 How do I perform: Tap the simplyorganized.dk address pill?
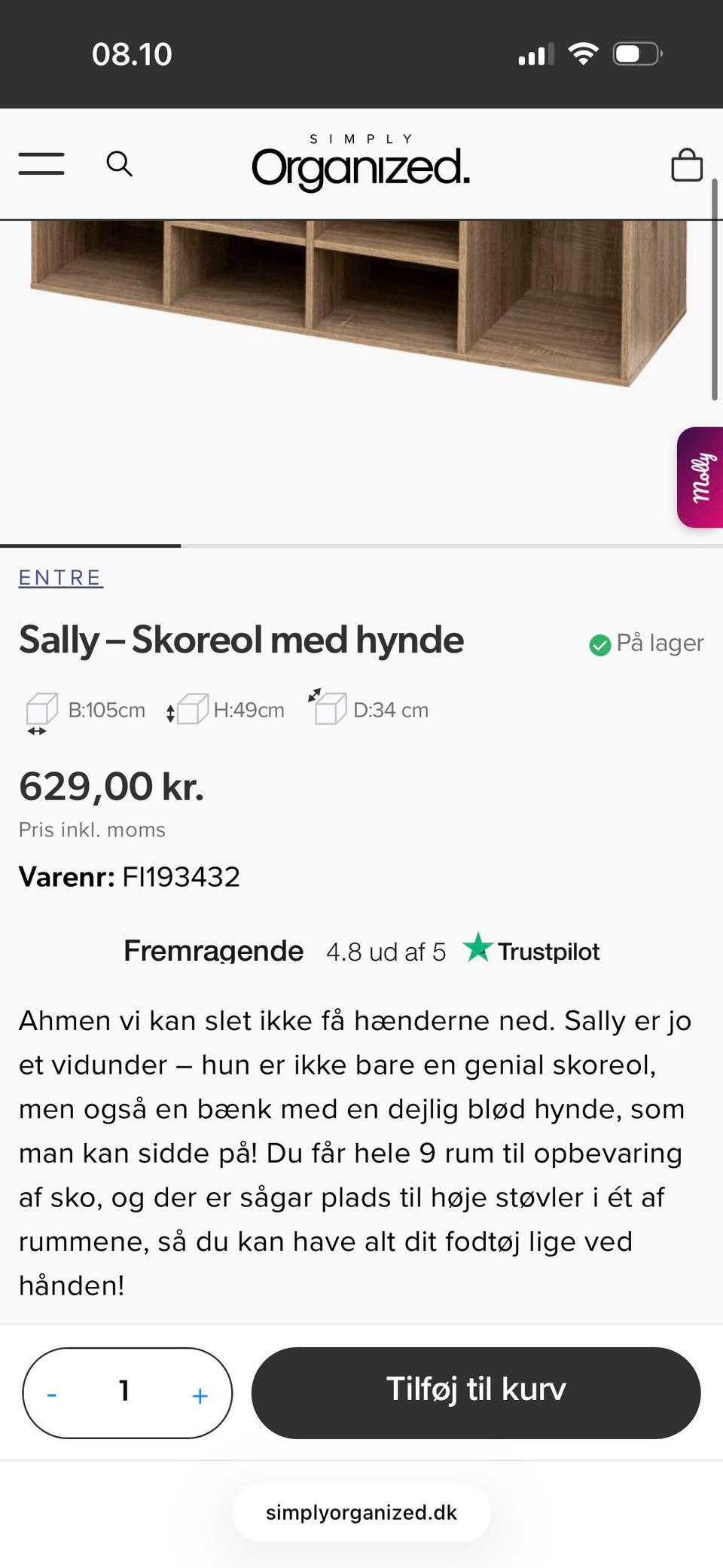pos(361,1512)
